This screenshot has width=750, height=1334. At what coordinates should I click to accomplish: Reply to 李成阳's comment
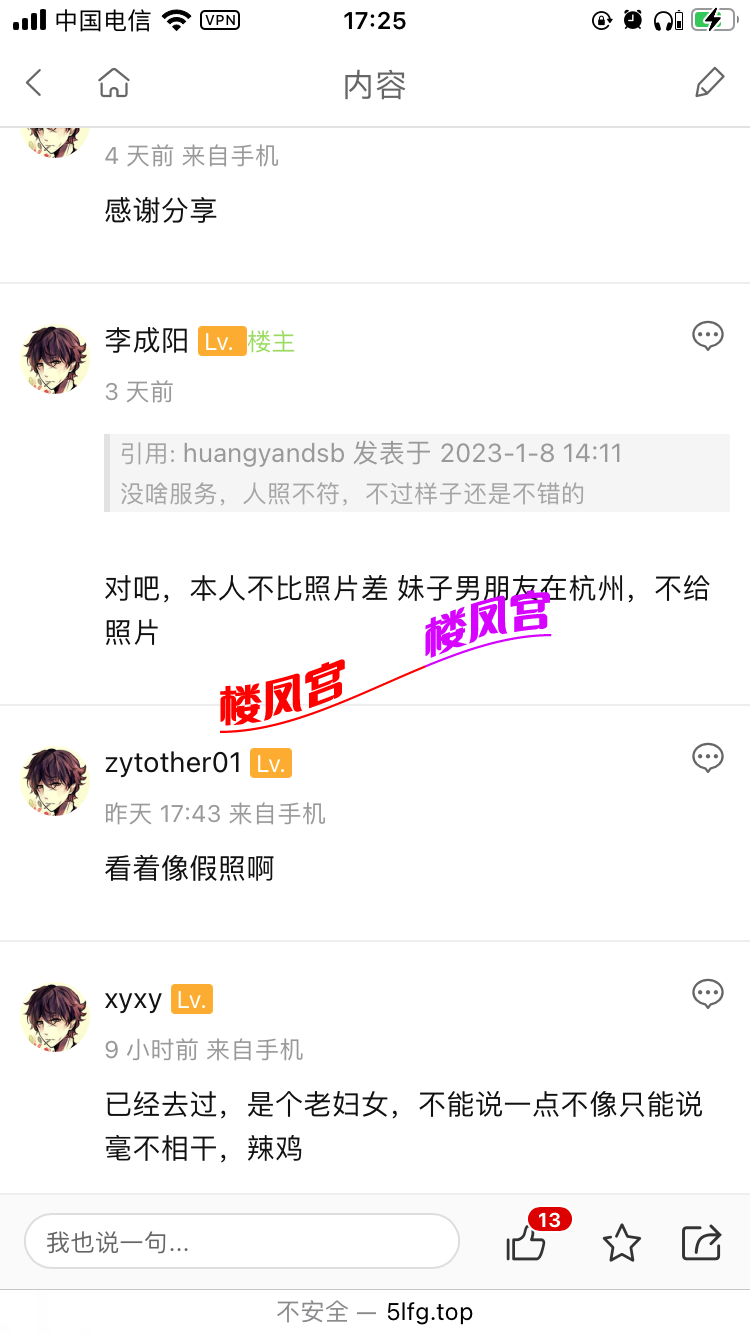(x=708, y=336)
